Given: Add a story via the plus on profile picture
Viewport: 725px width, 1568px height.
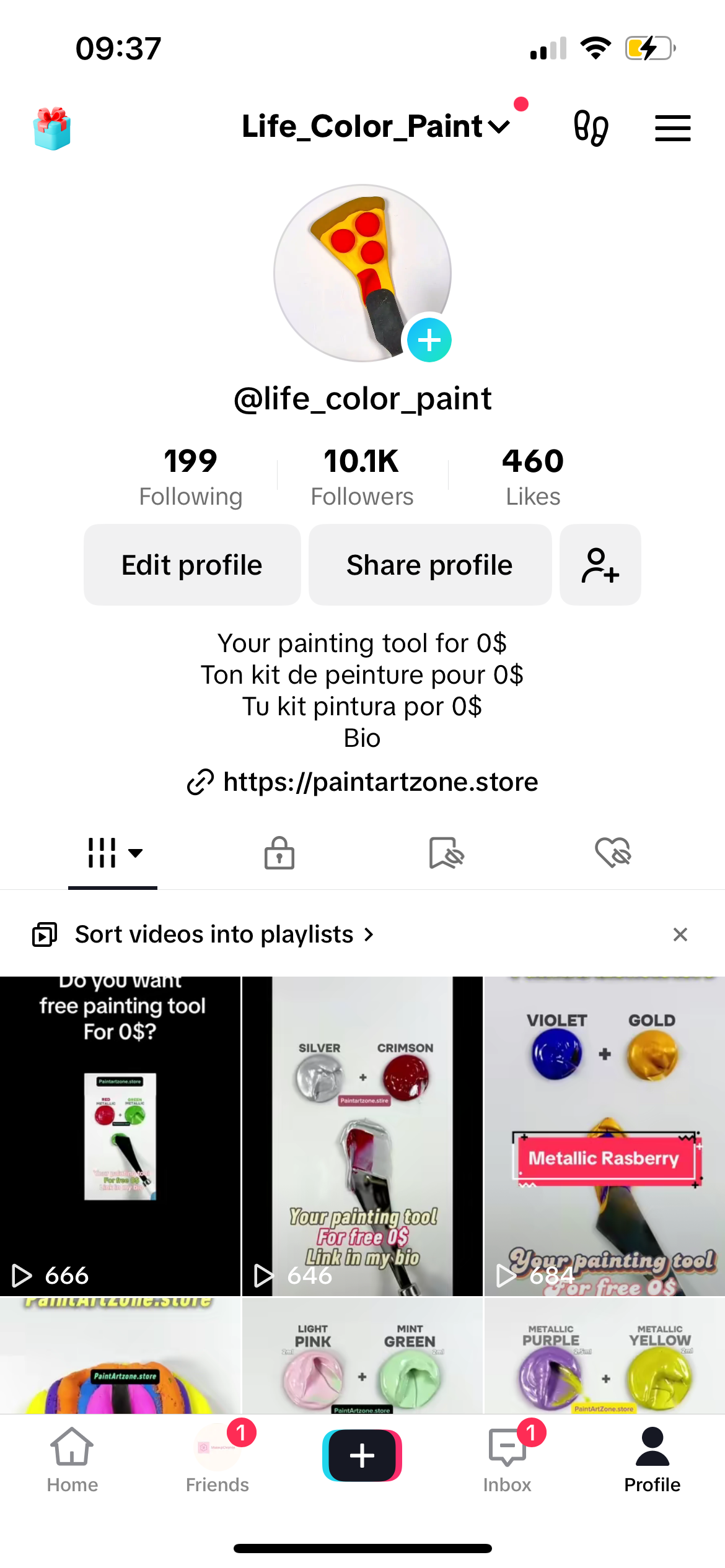Looking at the screenshot, I should [430, 339].
